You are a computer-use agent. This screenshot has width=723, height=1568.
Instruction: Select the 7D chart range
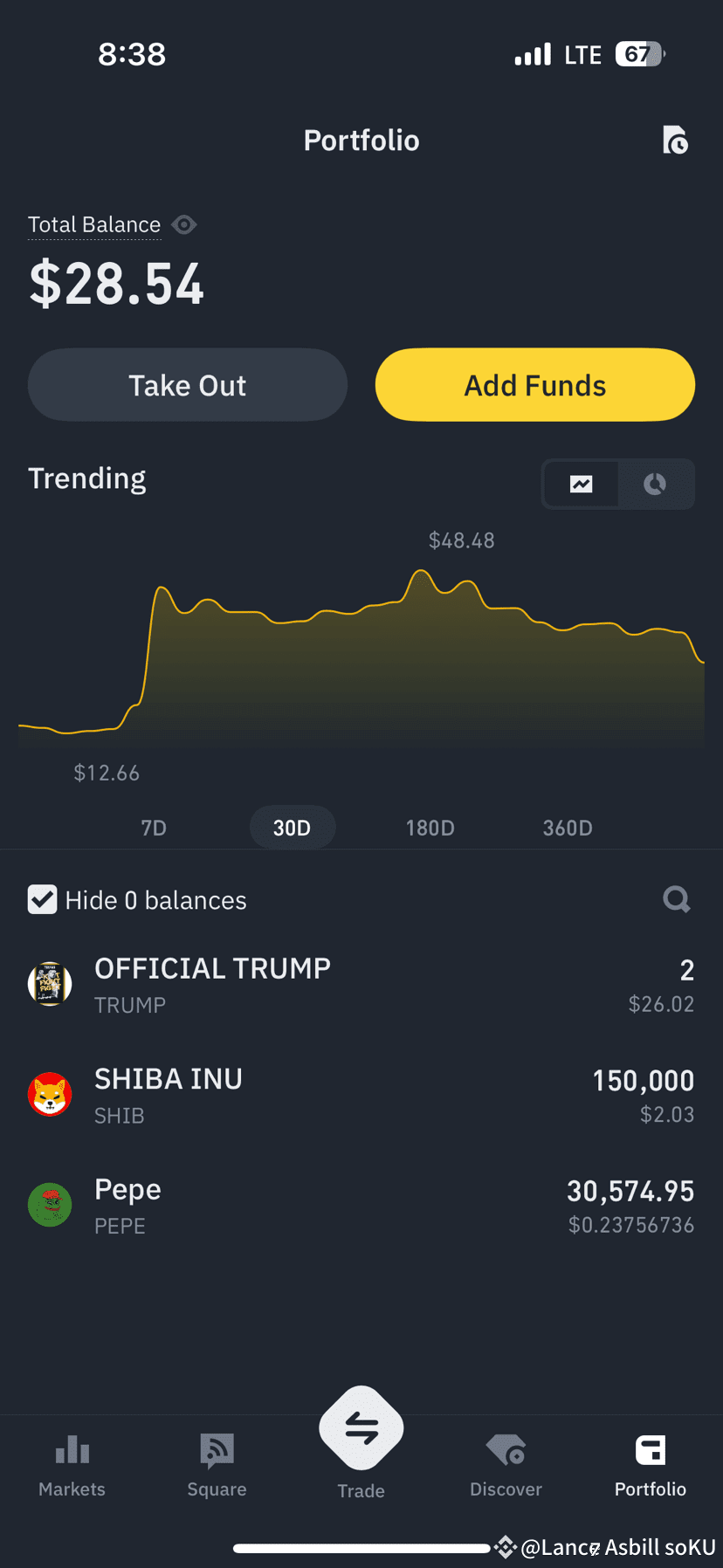[x=154, y=827]
